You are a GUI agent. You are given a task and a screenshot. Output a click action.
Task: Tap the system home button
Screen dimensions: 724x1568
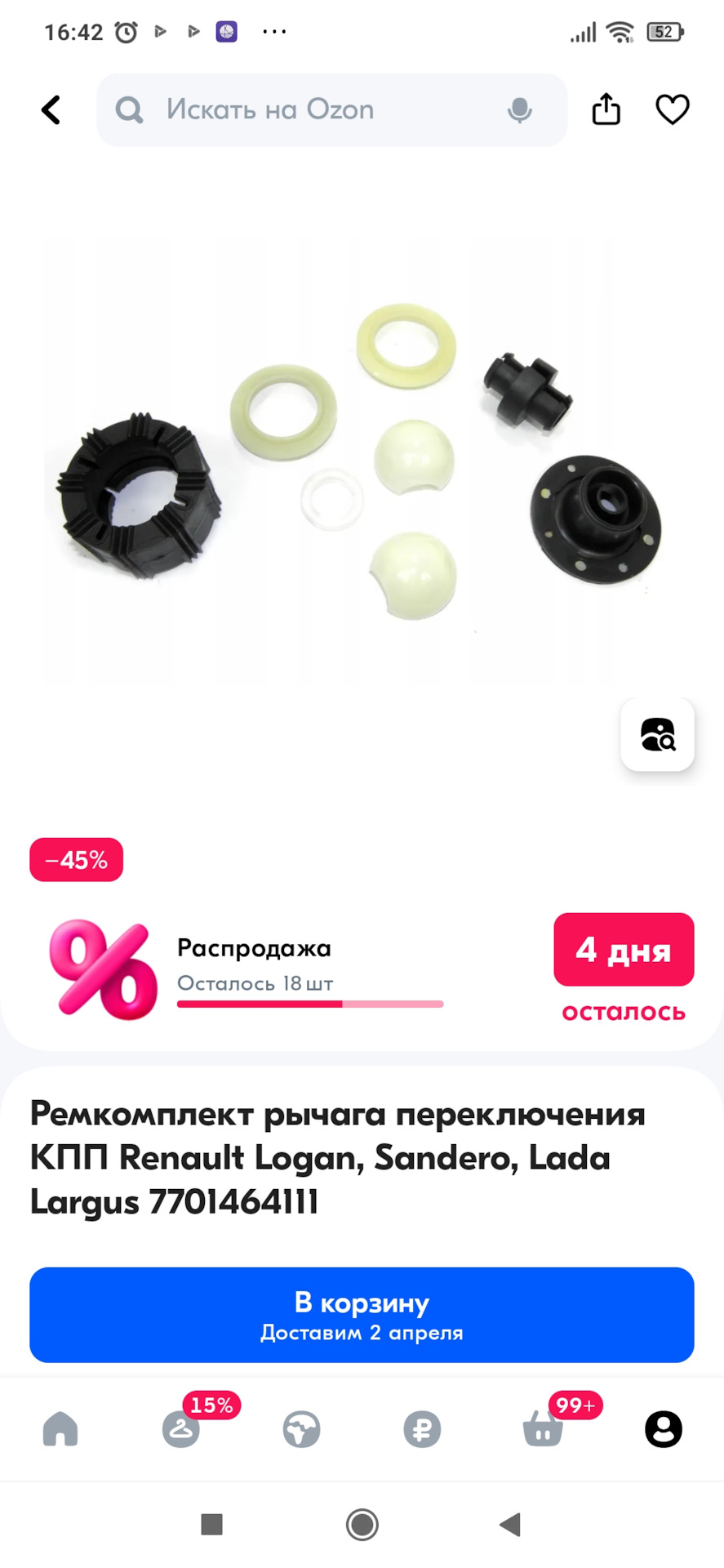click(362, 1524)
